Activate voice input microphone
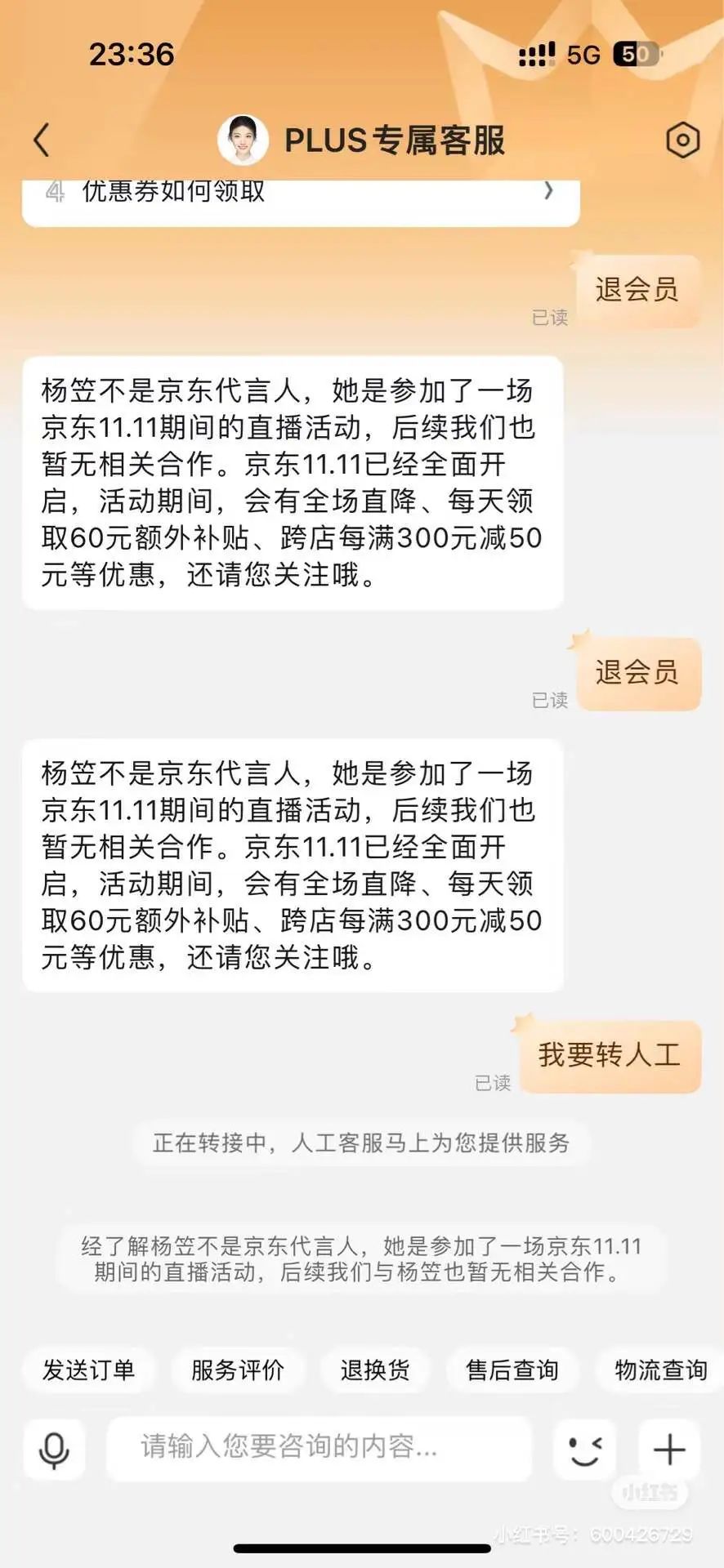The image size is (724, 1568). (55, 1450)
